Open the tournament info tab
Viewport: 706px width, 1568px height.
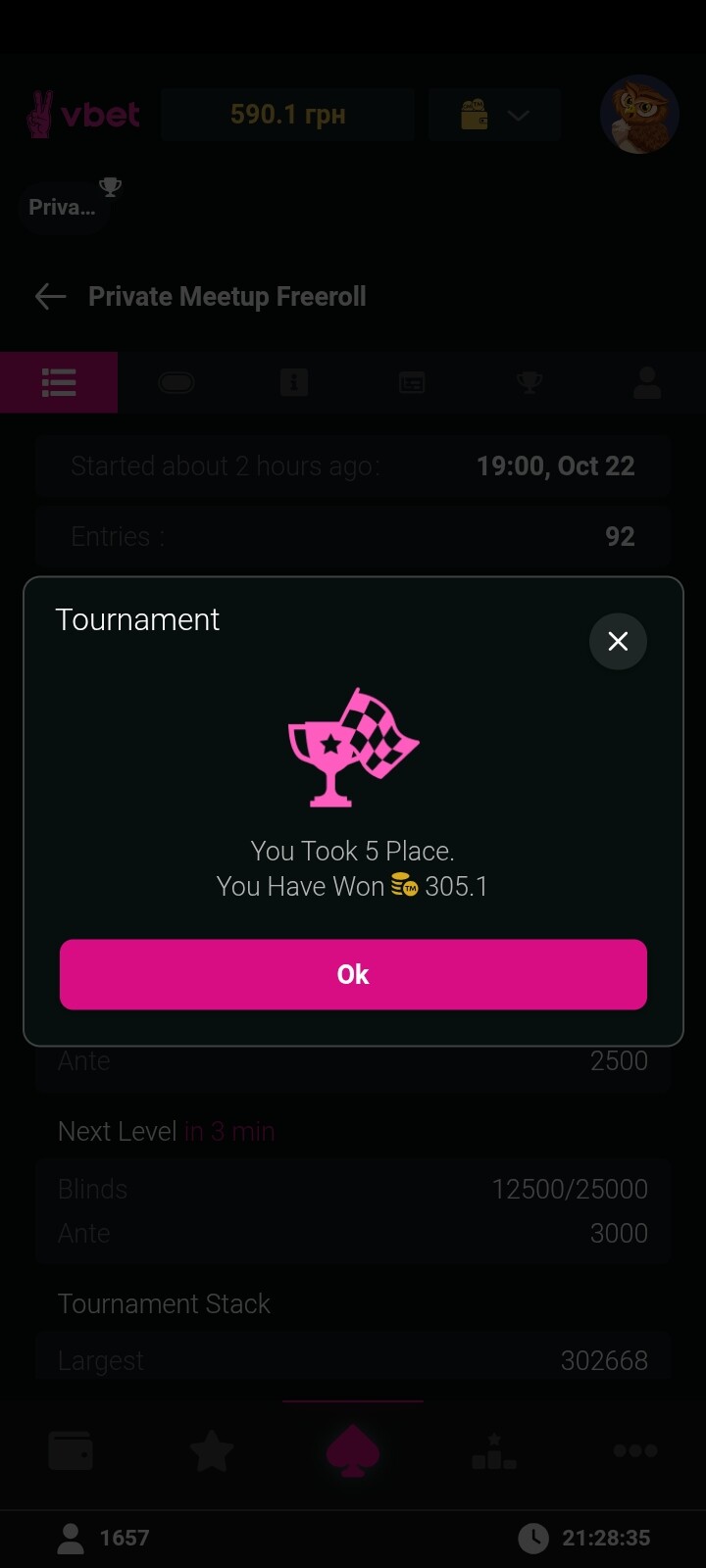294,382
